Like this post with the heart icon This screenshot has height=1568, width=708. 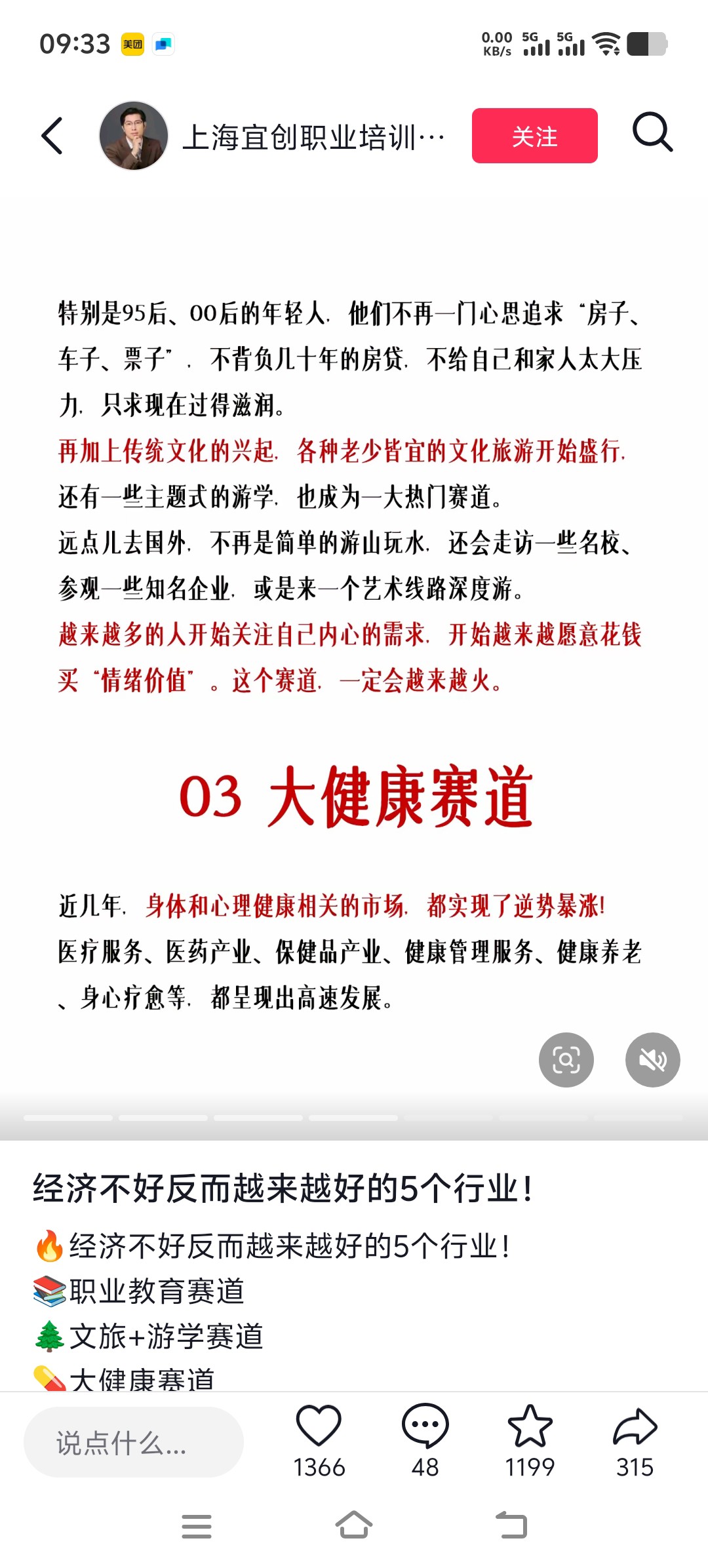click(319, 1426)
